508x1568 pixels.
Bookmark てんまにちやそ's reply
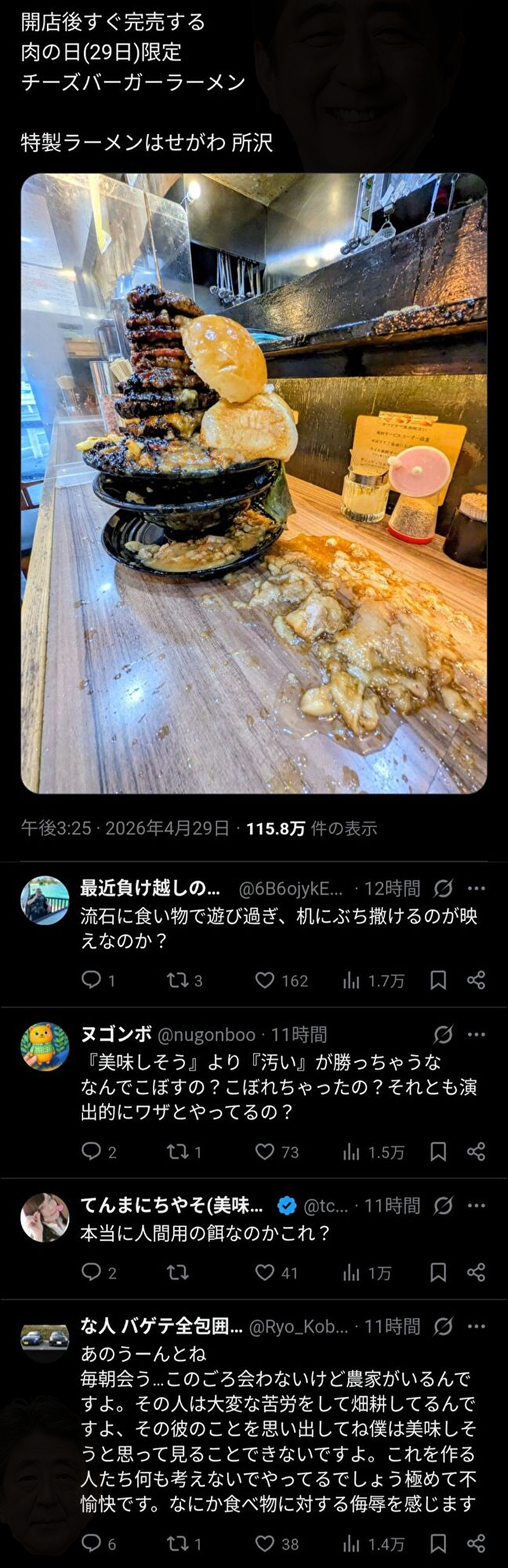(x=438, y=1272)
